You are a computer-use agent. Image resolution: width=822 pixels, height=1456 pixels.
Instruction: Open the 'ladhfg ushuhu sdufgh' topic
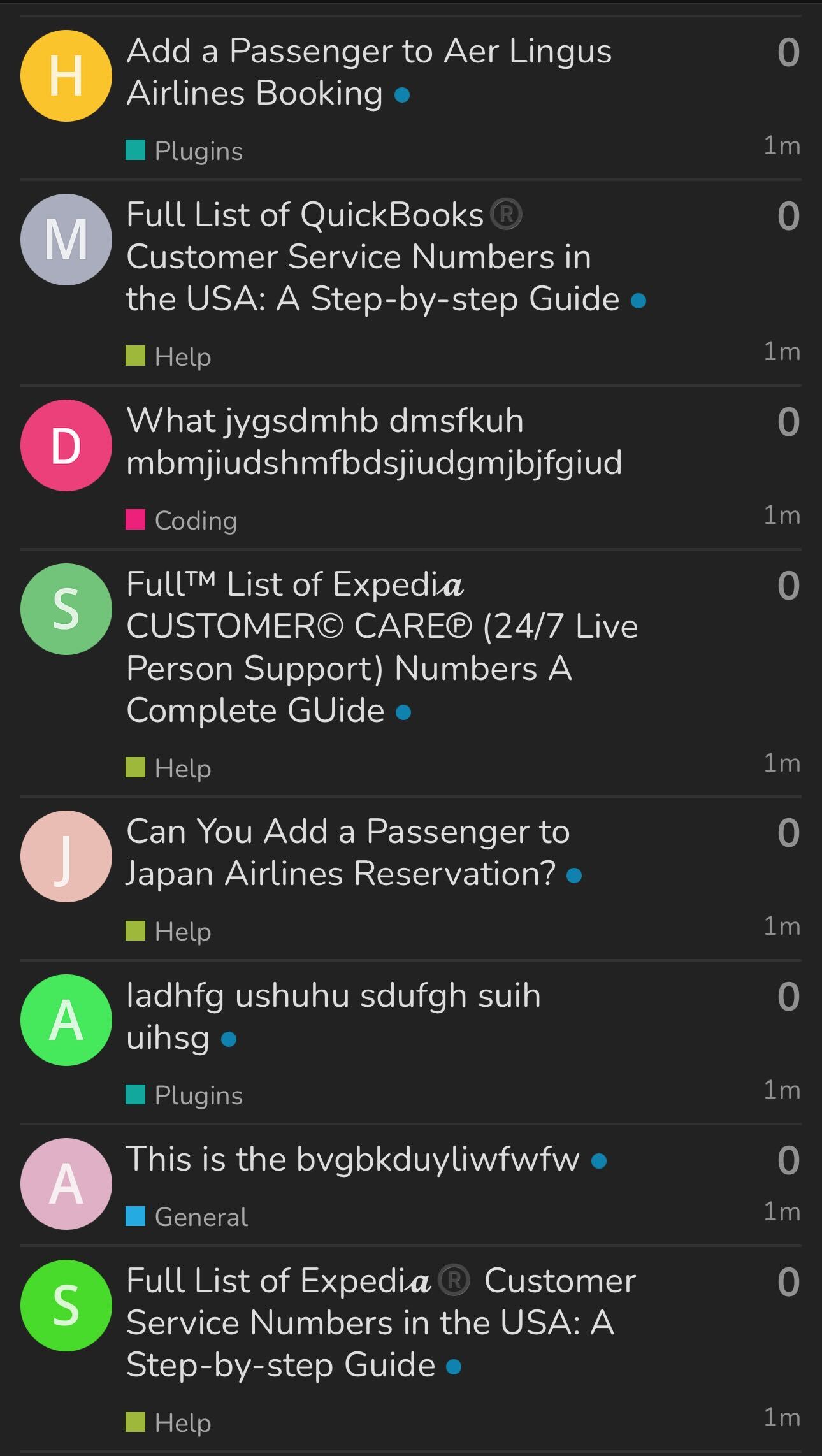tap(333, 1016)
